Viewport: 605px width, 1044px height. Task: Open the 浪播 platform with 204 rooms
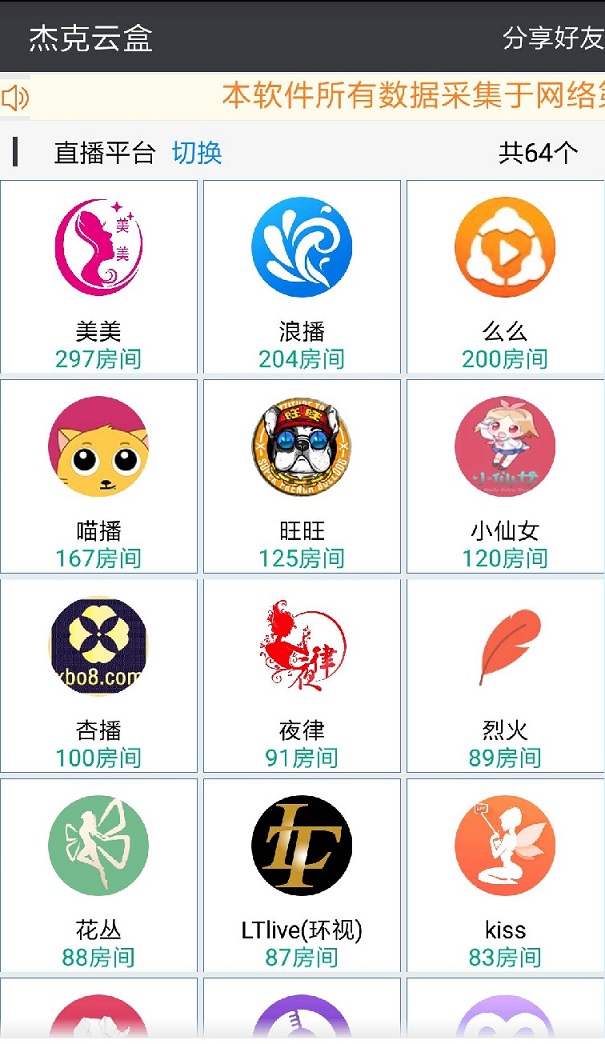(302, 277)
